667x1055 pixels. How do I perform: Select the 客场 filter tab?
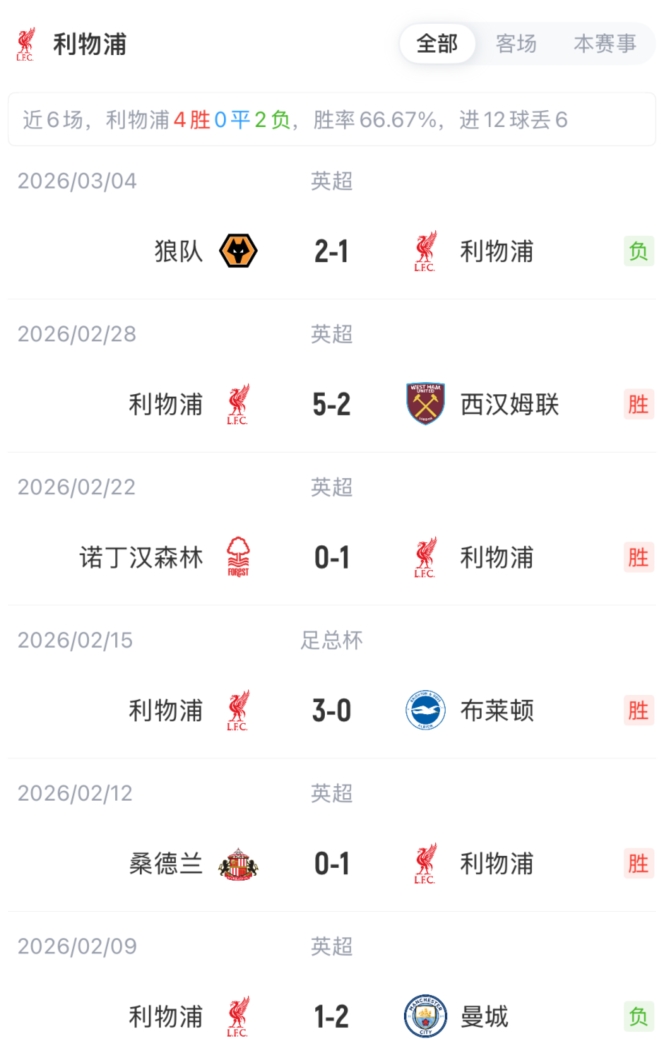tap(516, 44)
